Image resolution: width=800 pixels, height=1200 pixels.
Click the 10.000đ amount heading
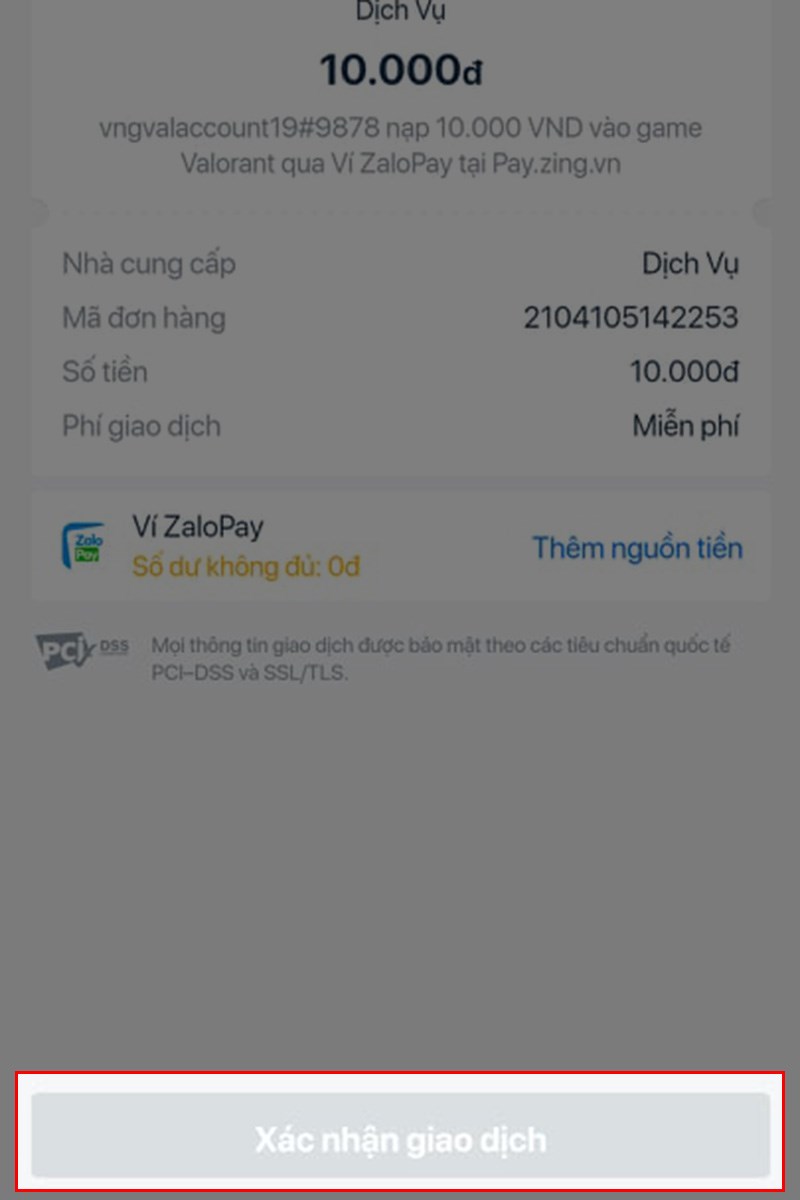(399, 66)
